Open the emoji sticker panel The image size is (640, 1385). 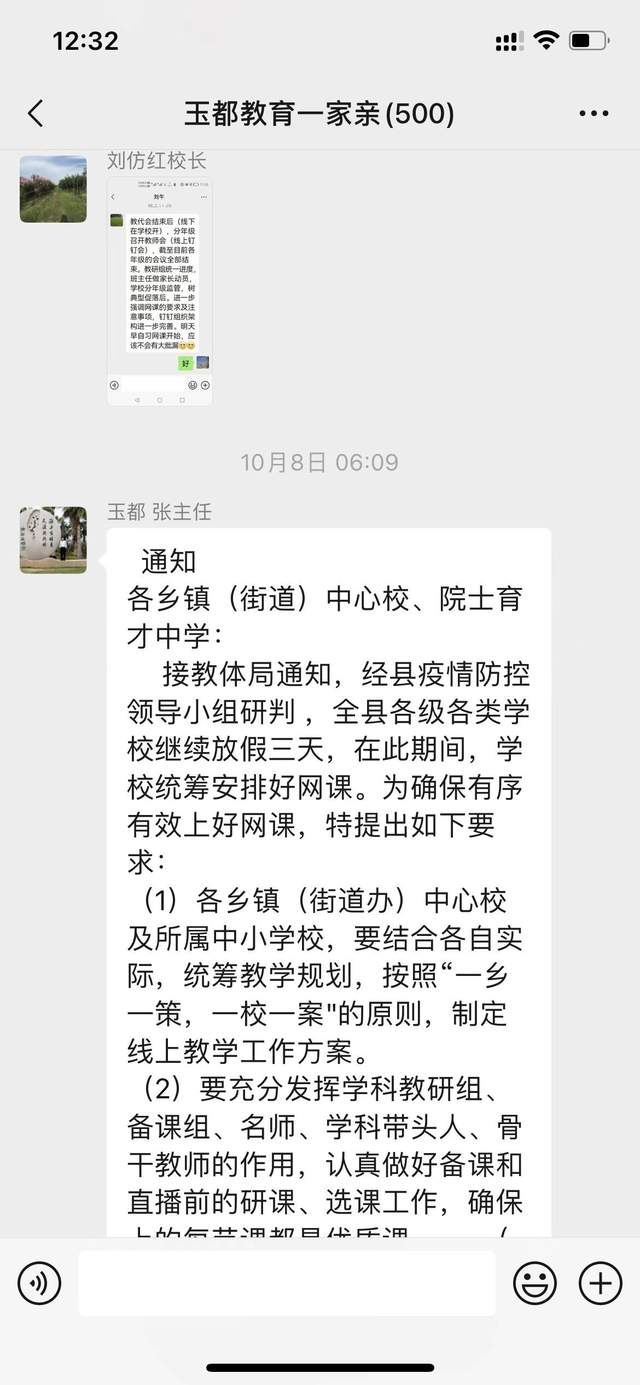click(x=535, y=1283)
